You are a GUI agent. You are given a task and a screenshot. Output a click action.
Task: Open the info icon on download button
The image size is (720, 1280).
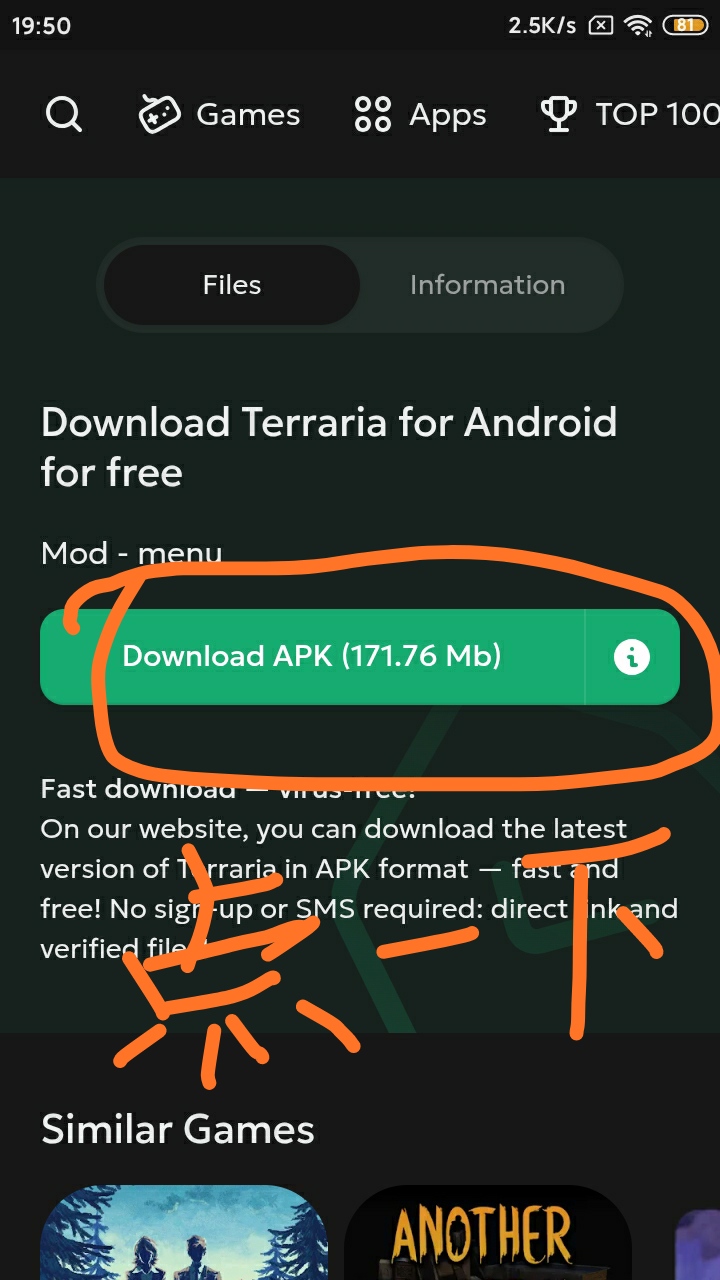pyautogui.click(x=632, y=657)
